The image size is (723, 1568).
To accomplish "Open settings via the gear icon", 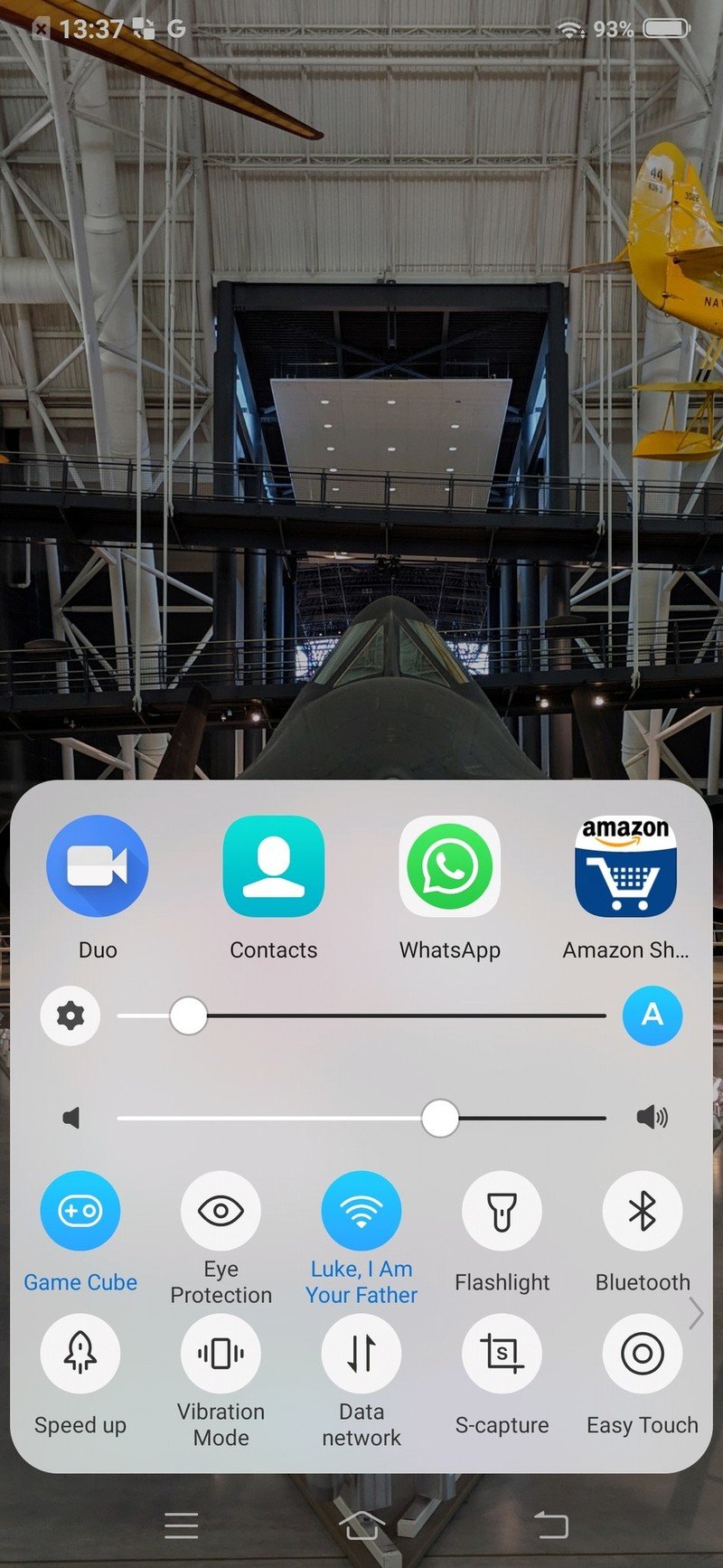I will (x=70, y=1015).
